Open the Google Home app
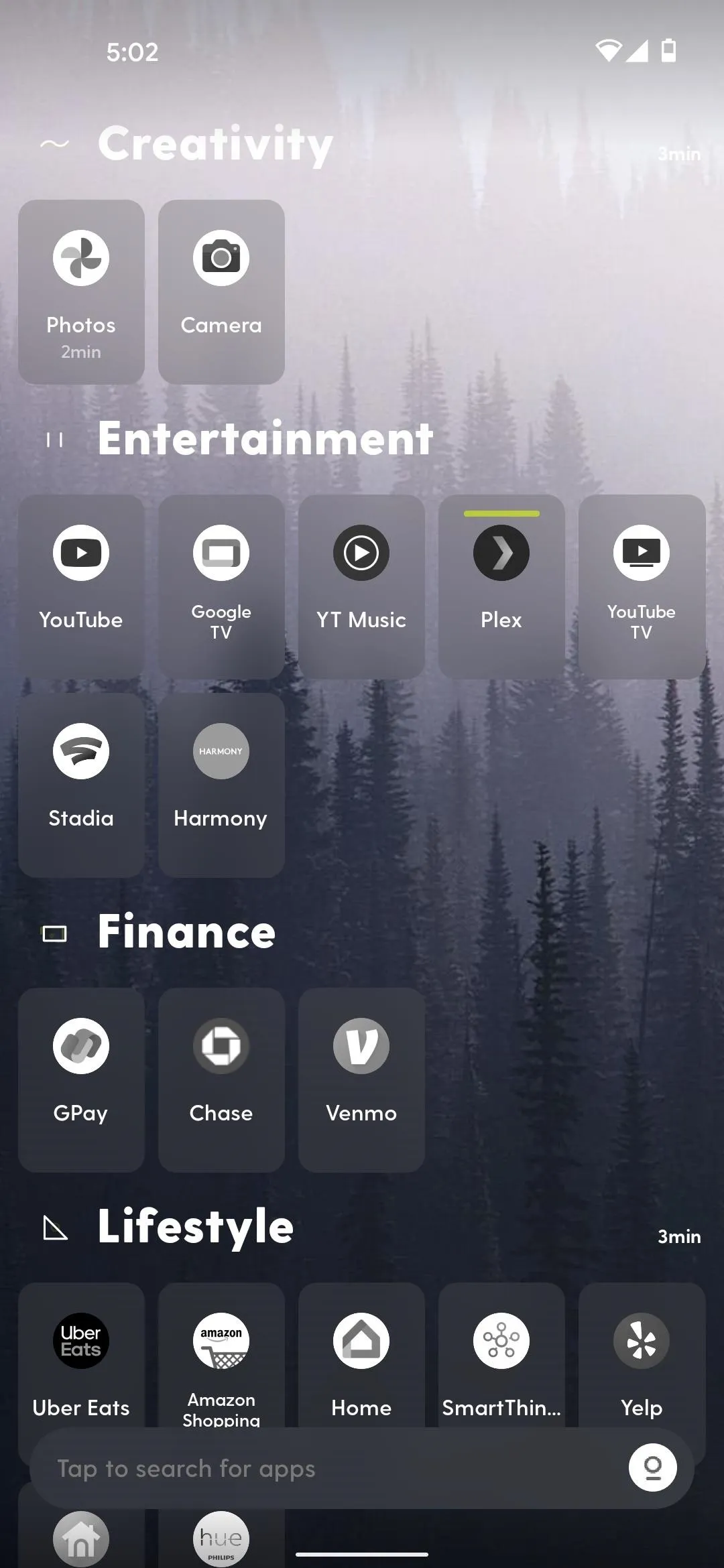Screen dimensions: 724x1568 click(361, 1360)
